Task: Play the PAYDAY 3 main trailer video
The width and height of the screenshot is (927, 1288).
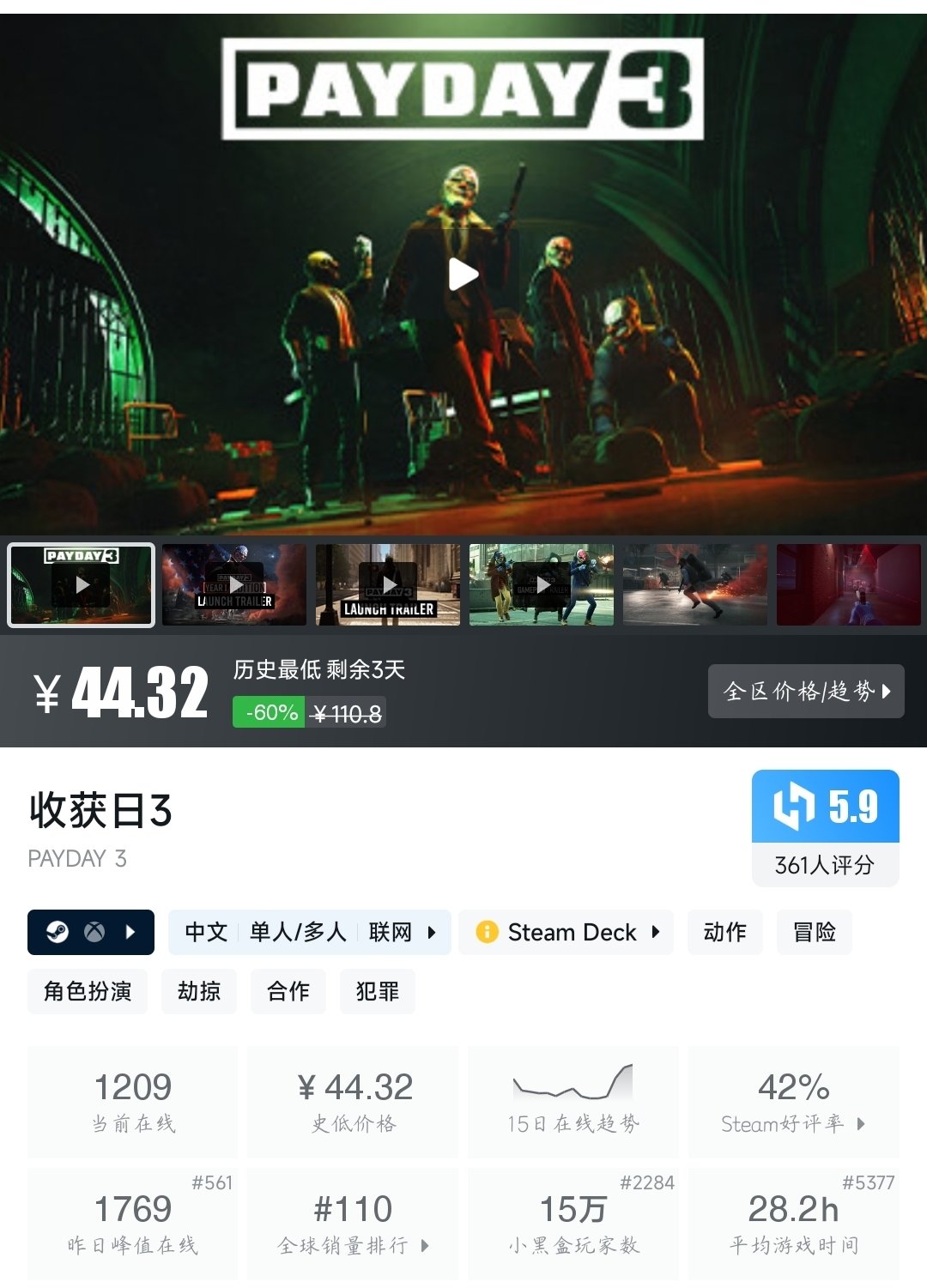Action: (463, 275)
